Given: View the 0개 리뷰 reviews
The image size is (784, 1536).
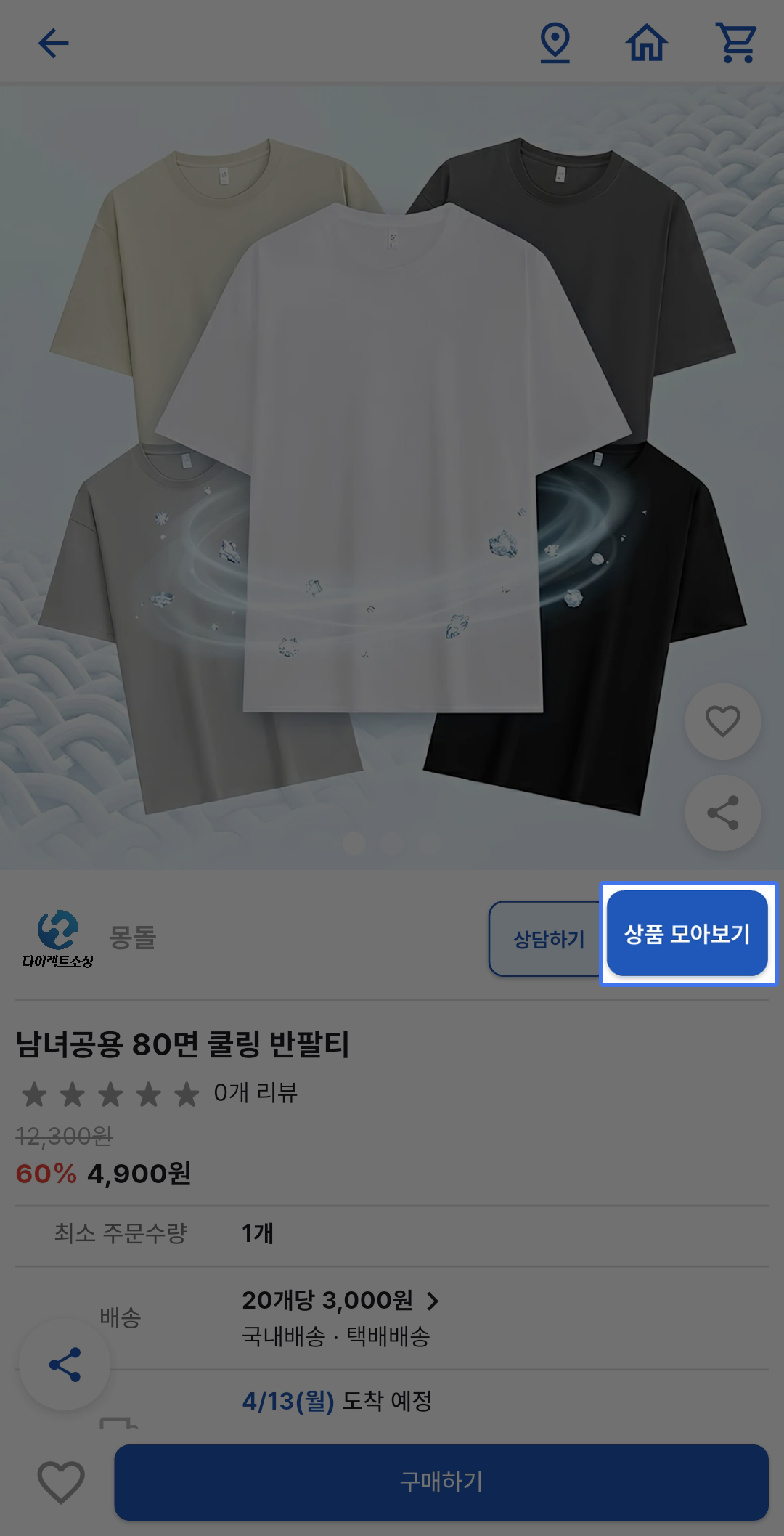Looking at the screenshot, I should tap(255, 1093).
